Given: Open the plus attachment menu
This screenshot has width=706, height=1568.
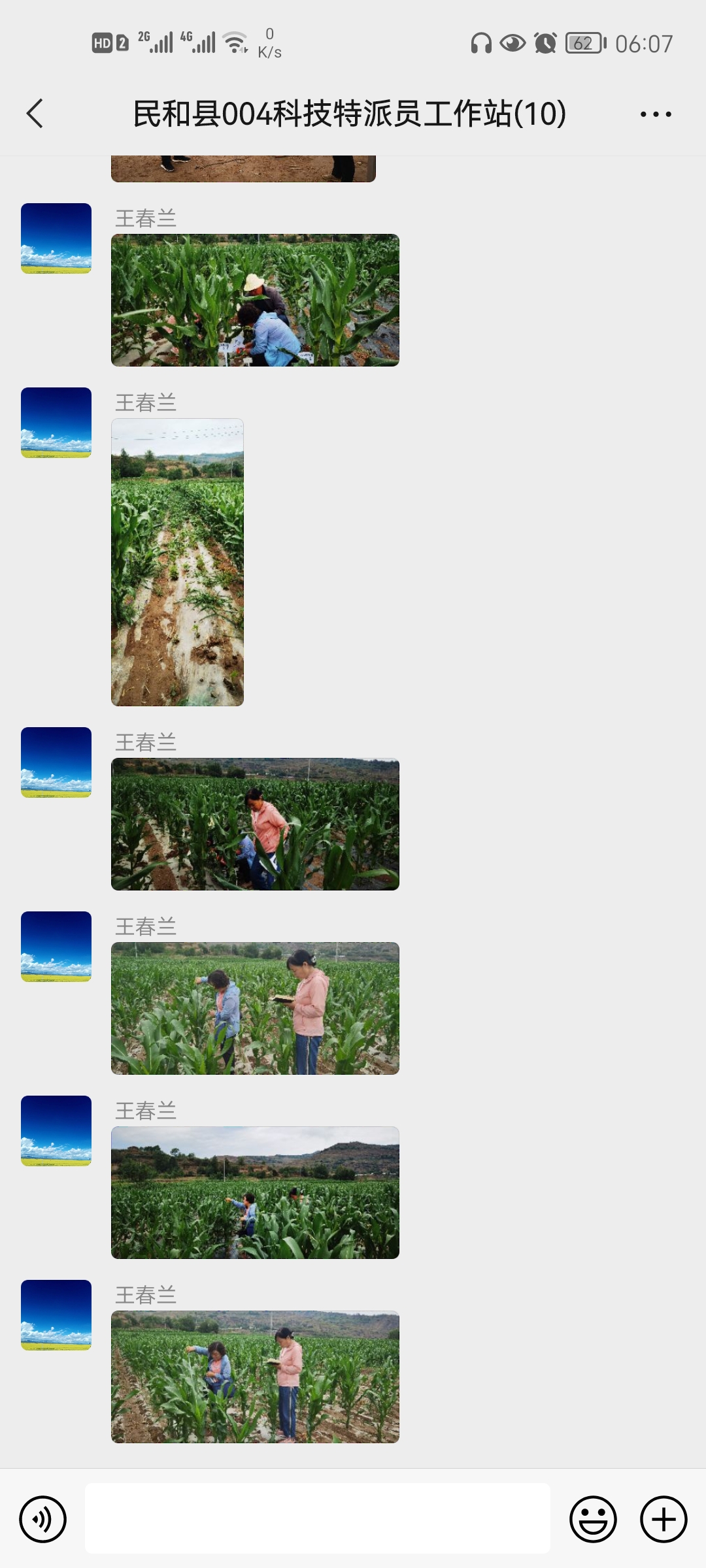Looking at the screenshot, I should coord(664,1519).
